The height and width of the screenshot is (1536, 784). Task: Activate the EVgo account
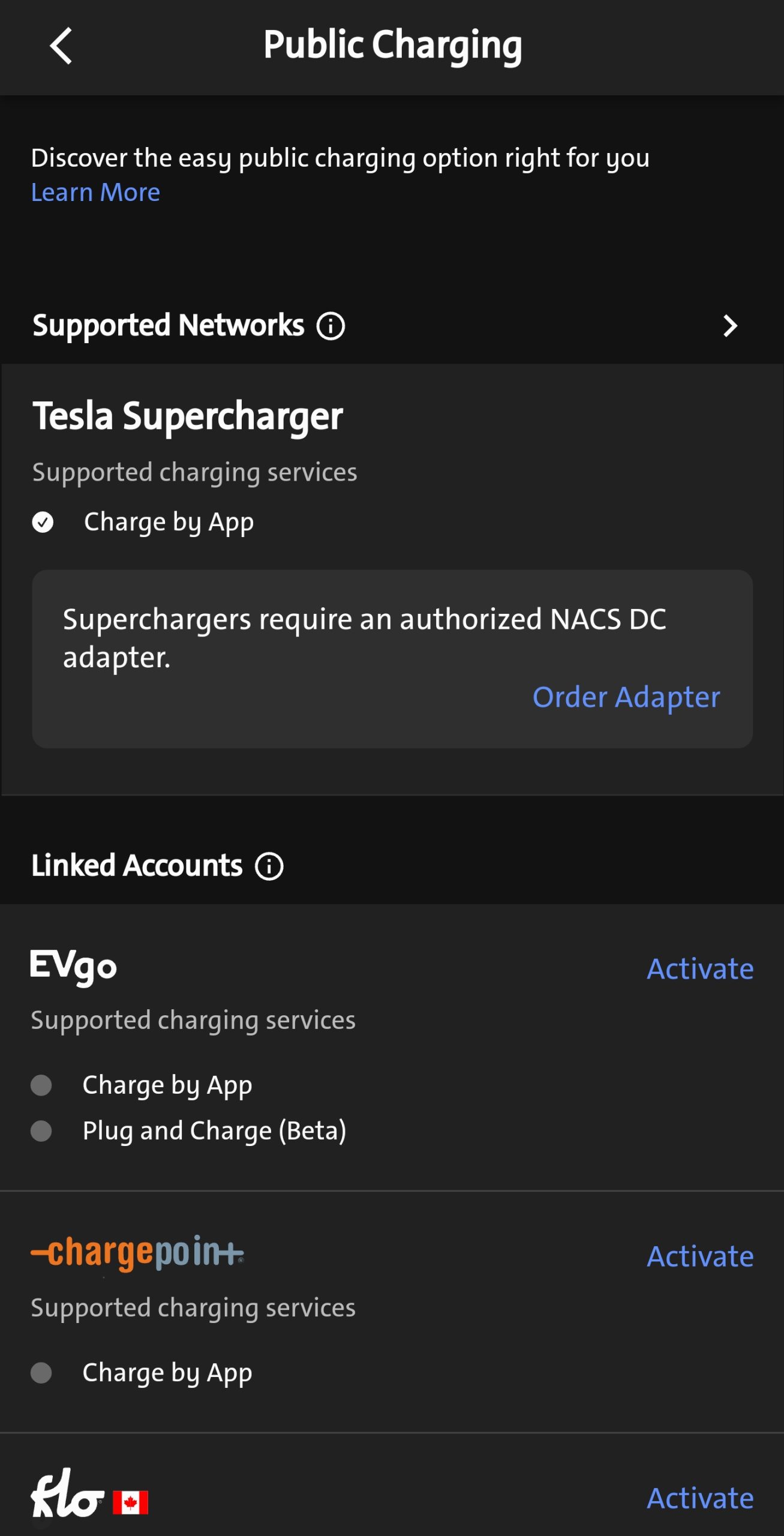(700, 968)
